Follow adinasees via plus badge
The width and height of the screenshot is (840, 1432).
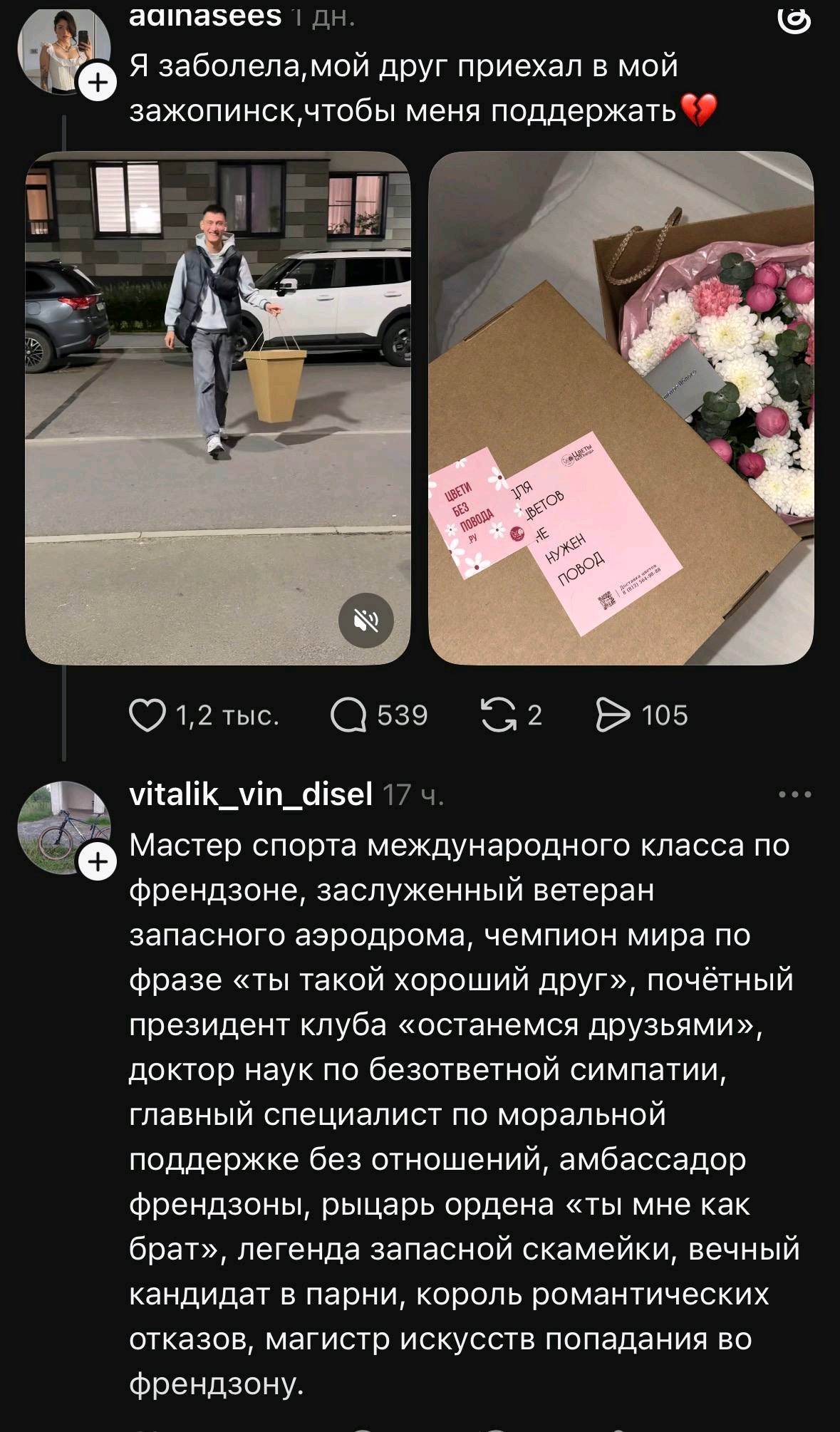pos(97,84)
